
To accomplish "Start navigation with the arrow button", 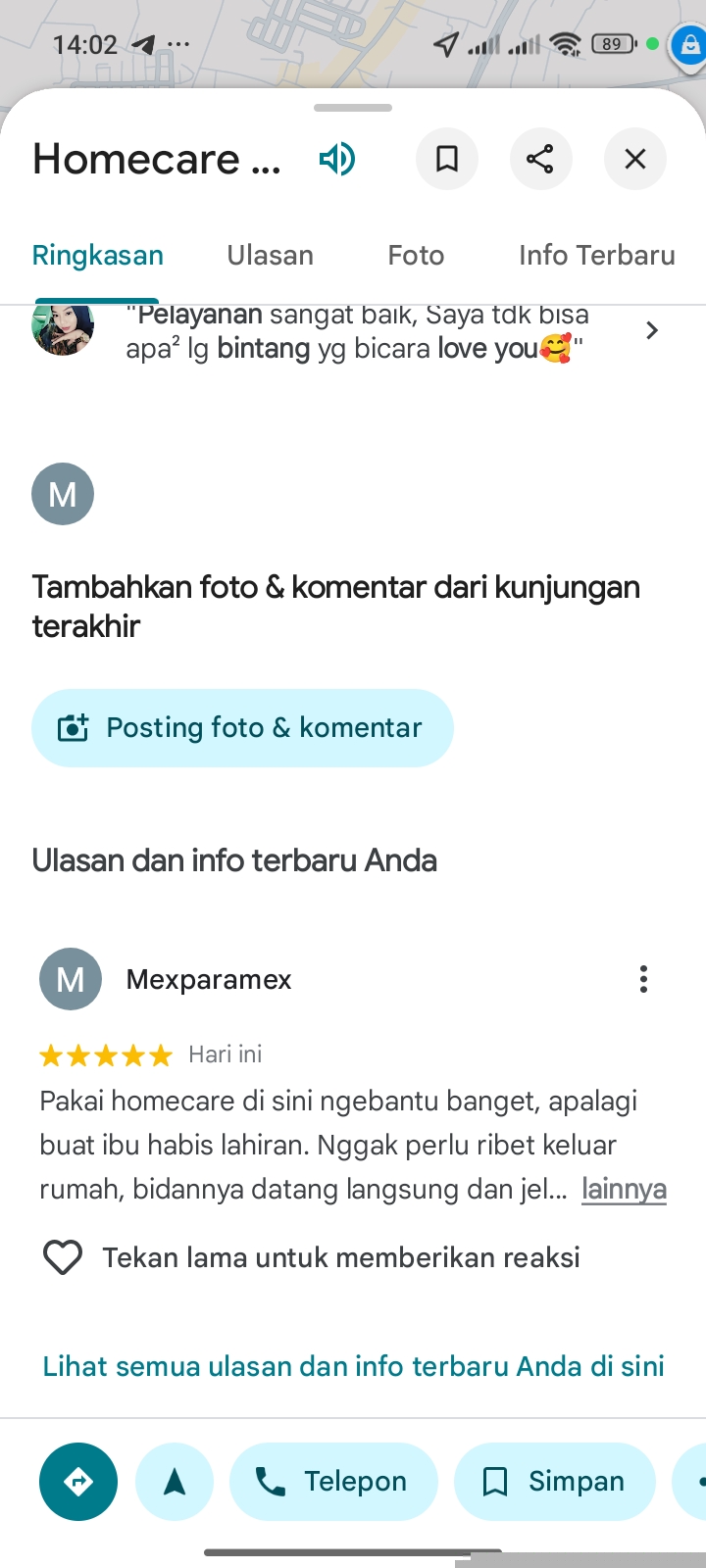I will (x=175, y=1482).
